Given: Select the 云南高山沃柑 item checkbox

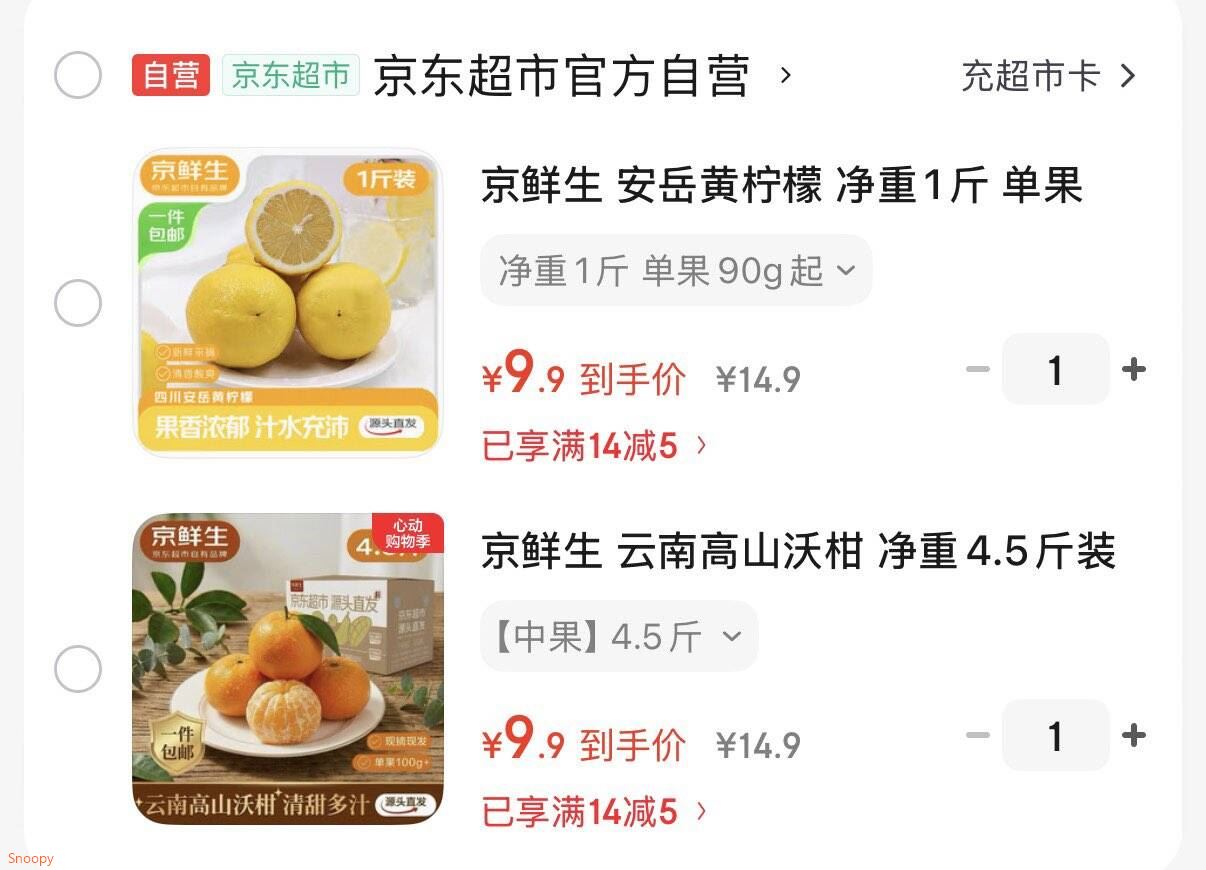Looking at the screenshot, I should pos(78,668).
